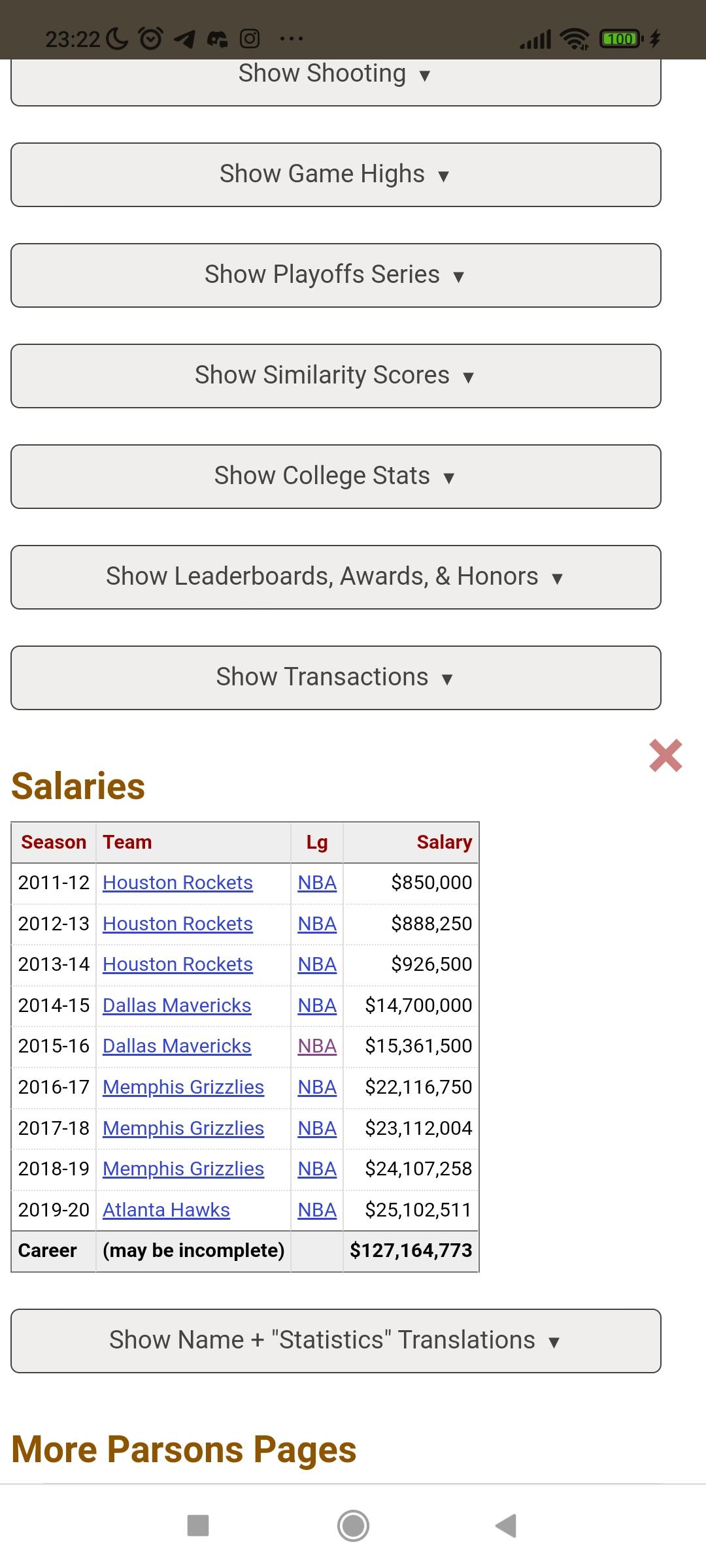Open Houston Rockets link for 2011-12 season
The image size is (706, 1568).
[x=178, y=883]
